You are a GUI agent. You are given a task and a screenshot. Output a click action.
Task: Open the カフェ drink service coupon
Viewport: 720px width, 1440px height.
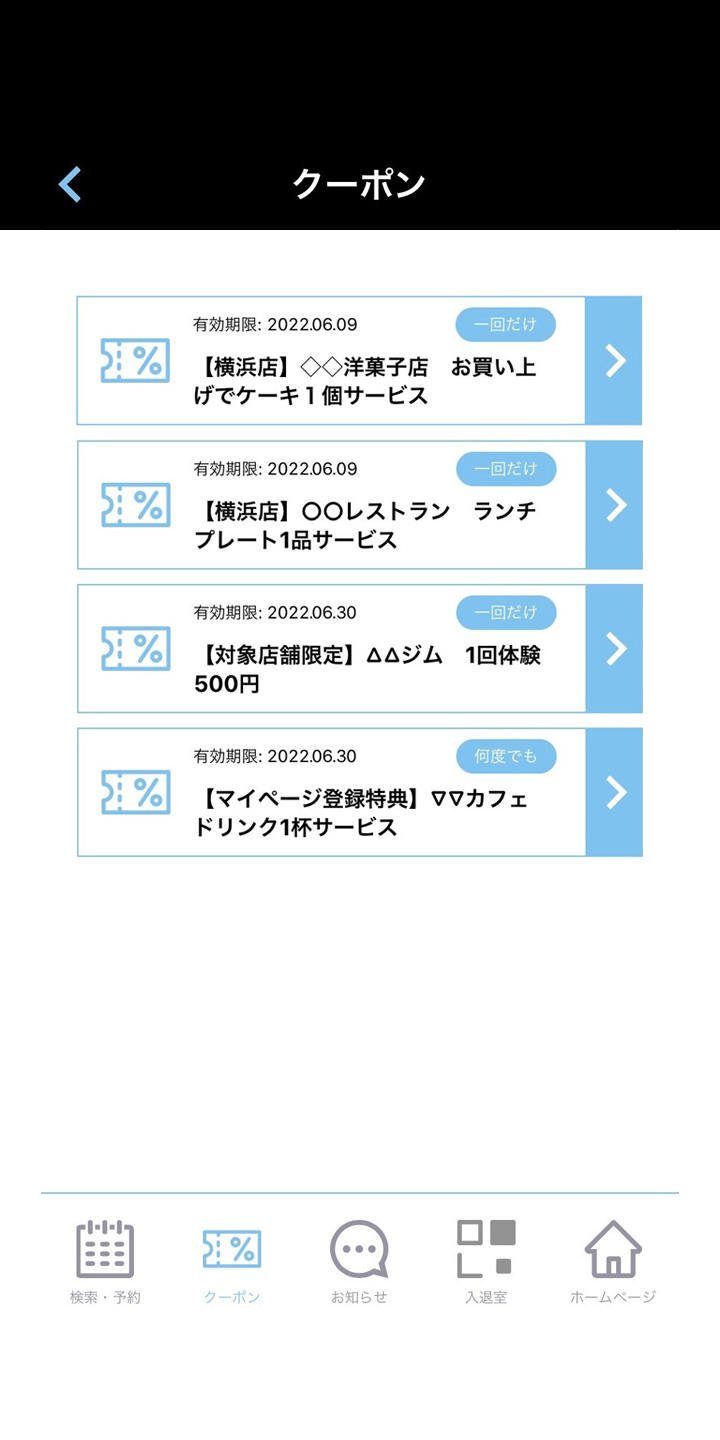point(359,793)
